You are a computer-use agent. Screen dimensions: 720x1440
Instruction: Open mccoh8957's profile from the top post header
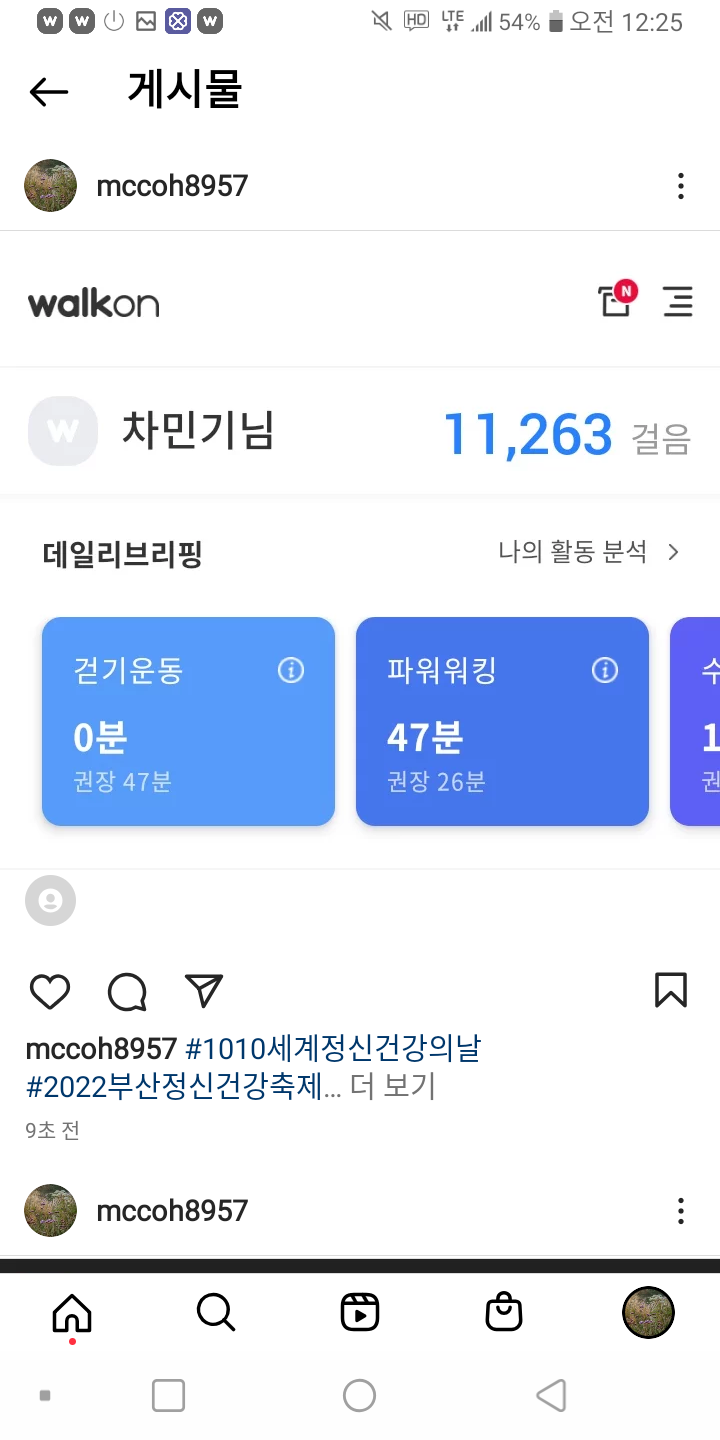(x=171, y=186)
